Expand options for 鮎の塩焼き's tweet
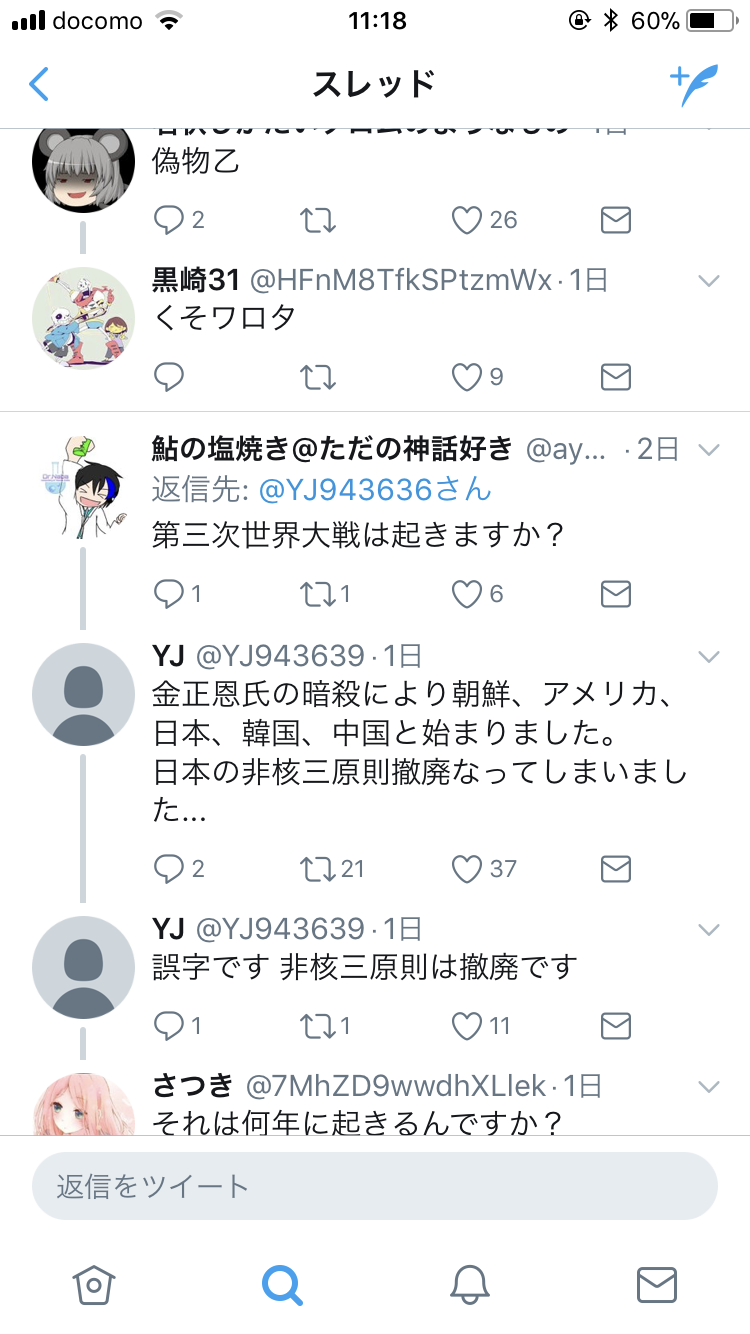Image resolution: width=750 pixels, height=1334 pixels. [708, 450]
